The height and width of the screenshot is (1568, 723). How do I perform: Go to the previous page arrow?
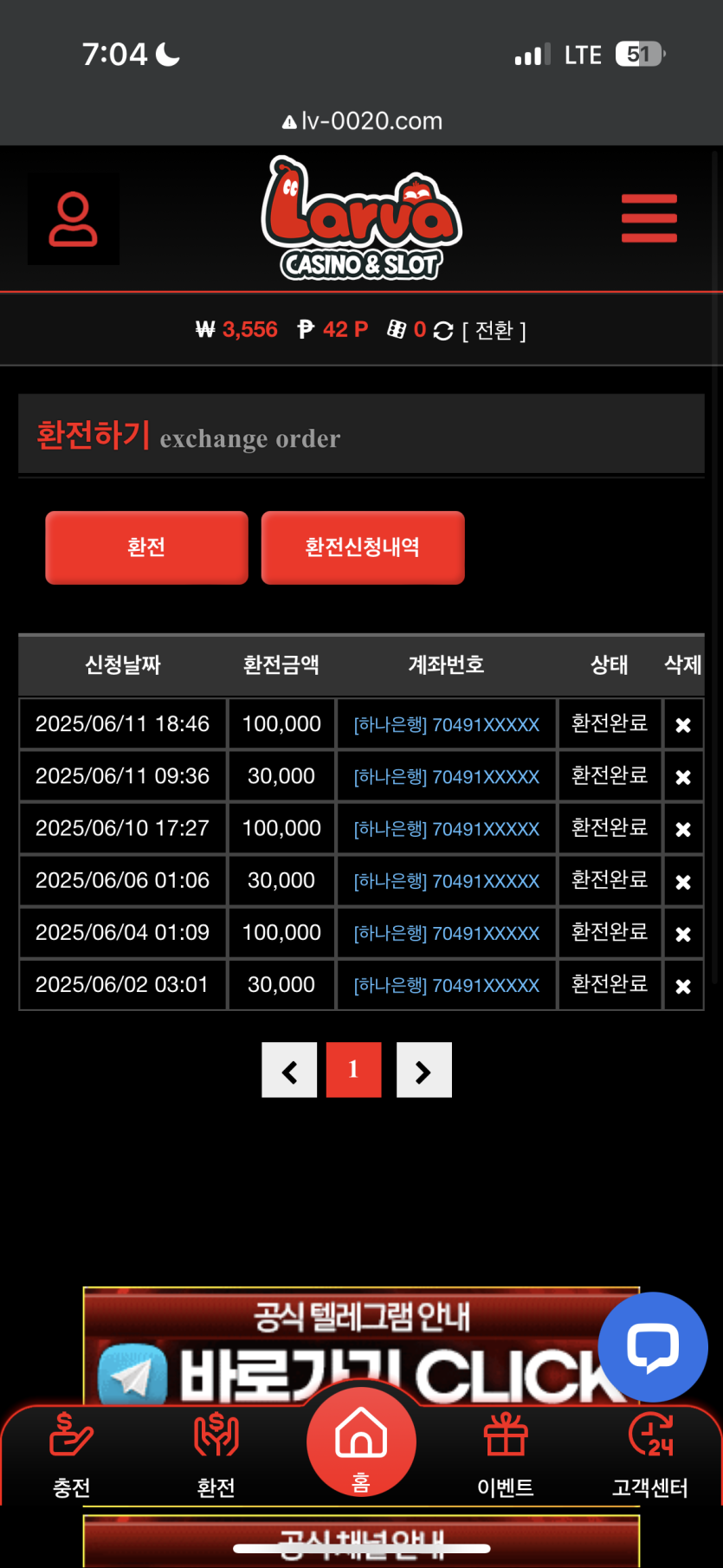coord(289,1071)
